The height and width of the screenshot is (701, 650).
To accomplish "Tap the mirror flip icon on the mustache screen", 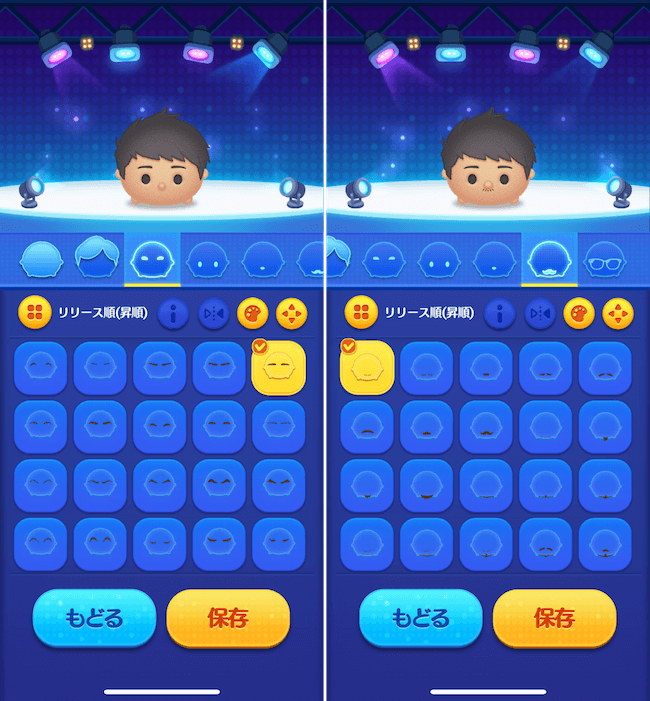I will (539, 313).
